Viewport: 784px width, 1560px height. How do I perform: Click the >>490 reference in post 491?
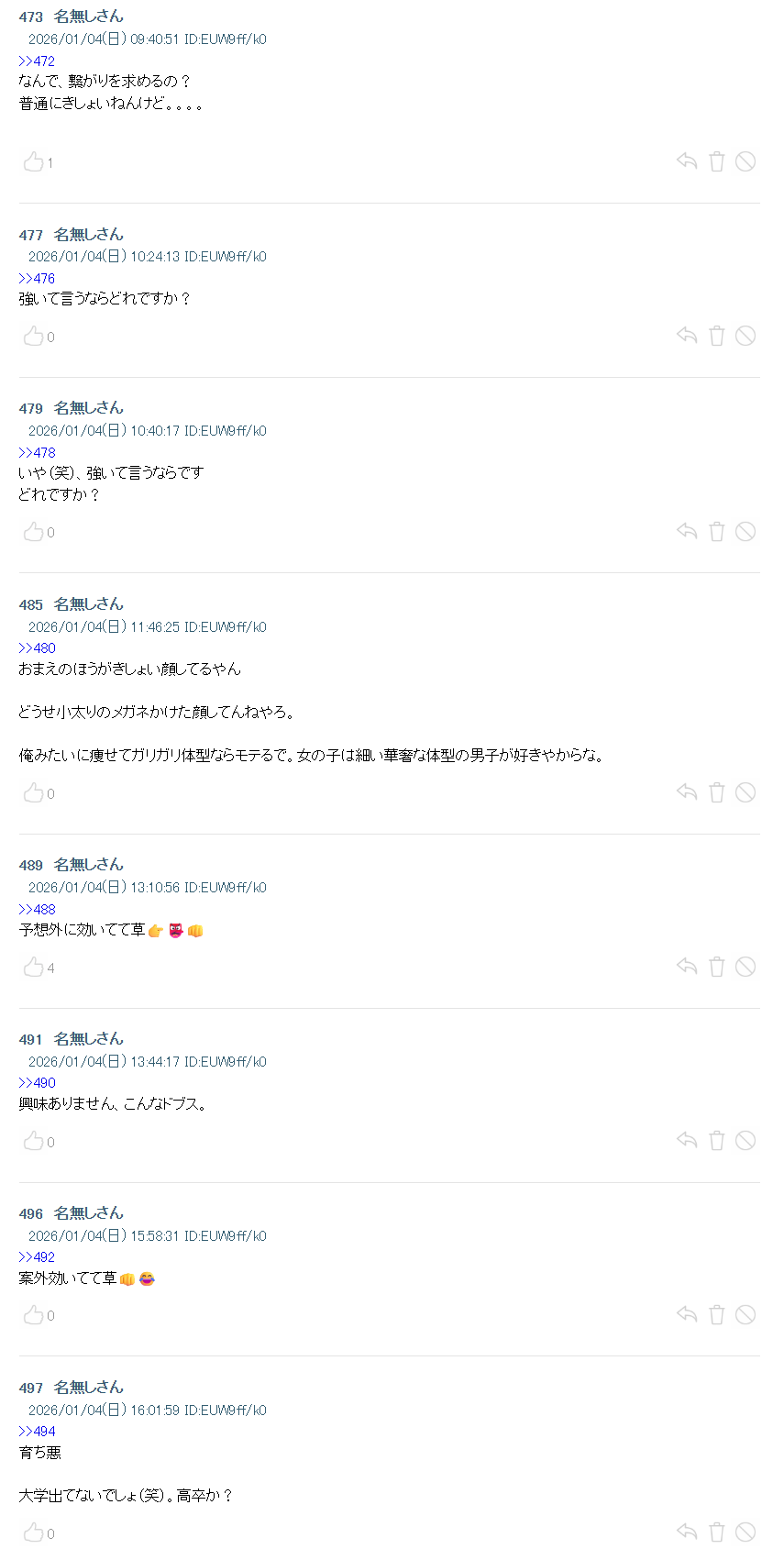click(x=36, y=1083)
